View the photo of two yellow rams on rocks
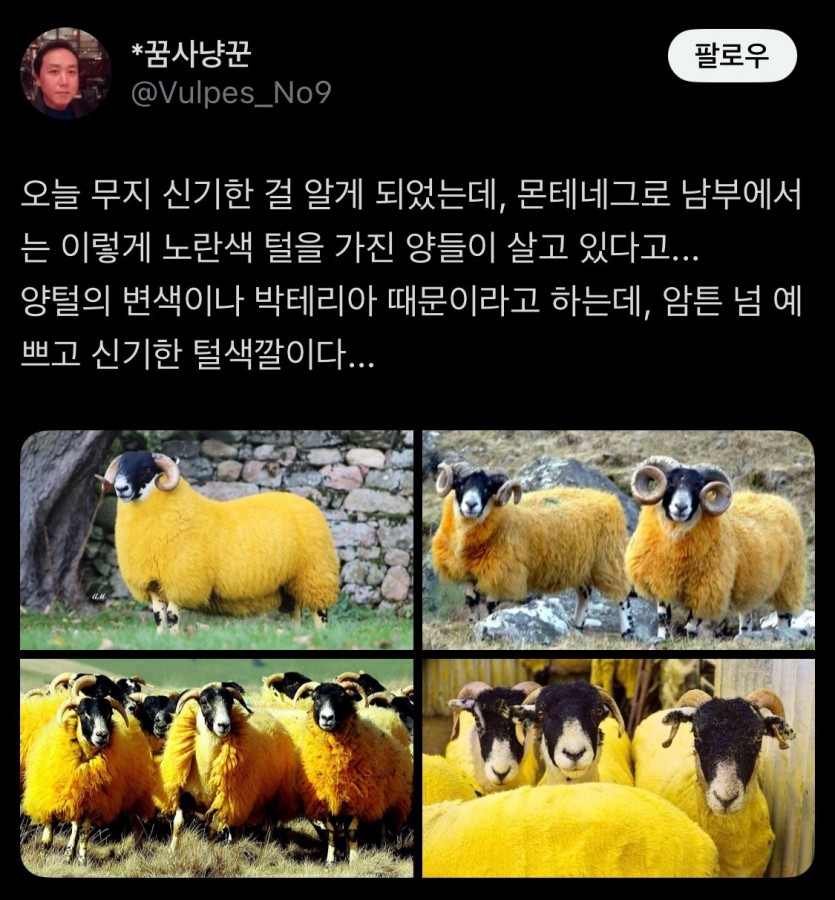Image resolution: width=835 pixels, height=900 pixels. tap(618, 540)
